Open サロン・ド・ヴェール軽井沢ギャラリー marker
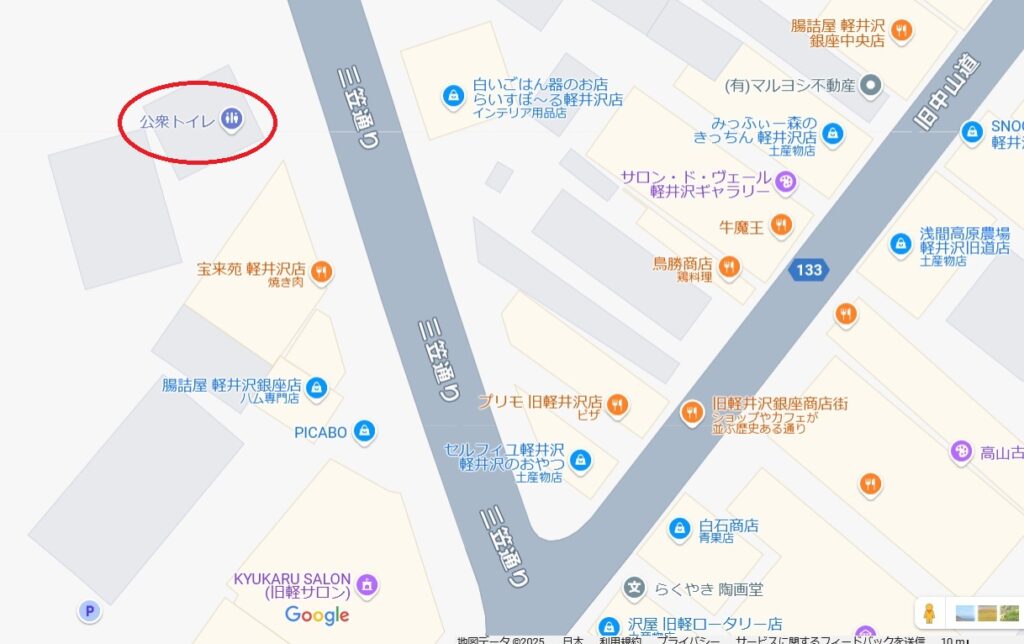This screenshot has height=644, width=1024. coord(787,182)
